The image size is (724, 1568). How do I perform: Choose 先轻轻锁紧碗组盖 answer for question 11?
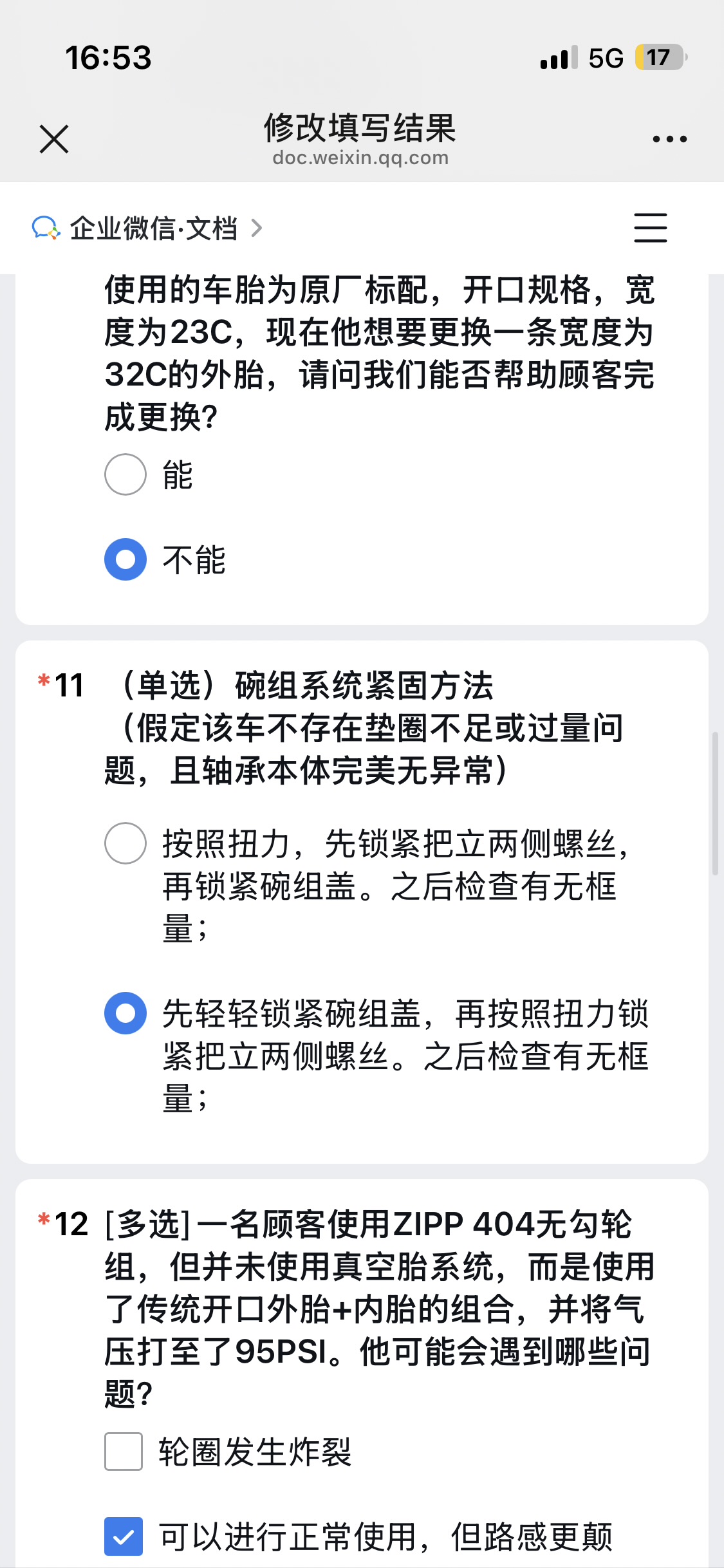[x=125, y=1013]
